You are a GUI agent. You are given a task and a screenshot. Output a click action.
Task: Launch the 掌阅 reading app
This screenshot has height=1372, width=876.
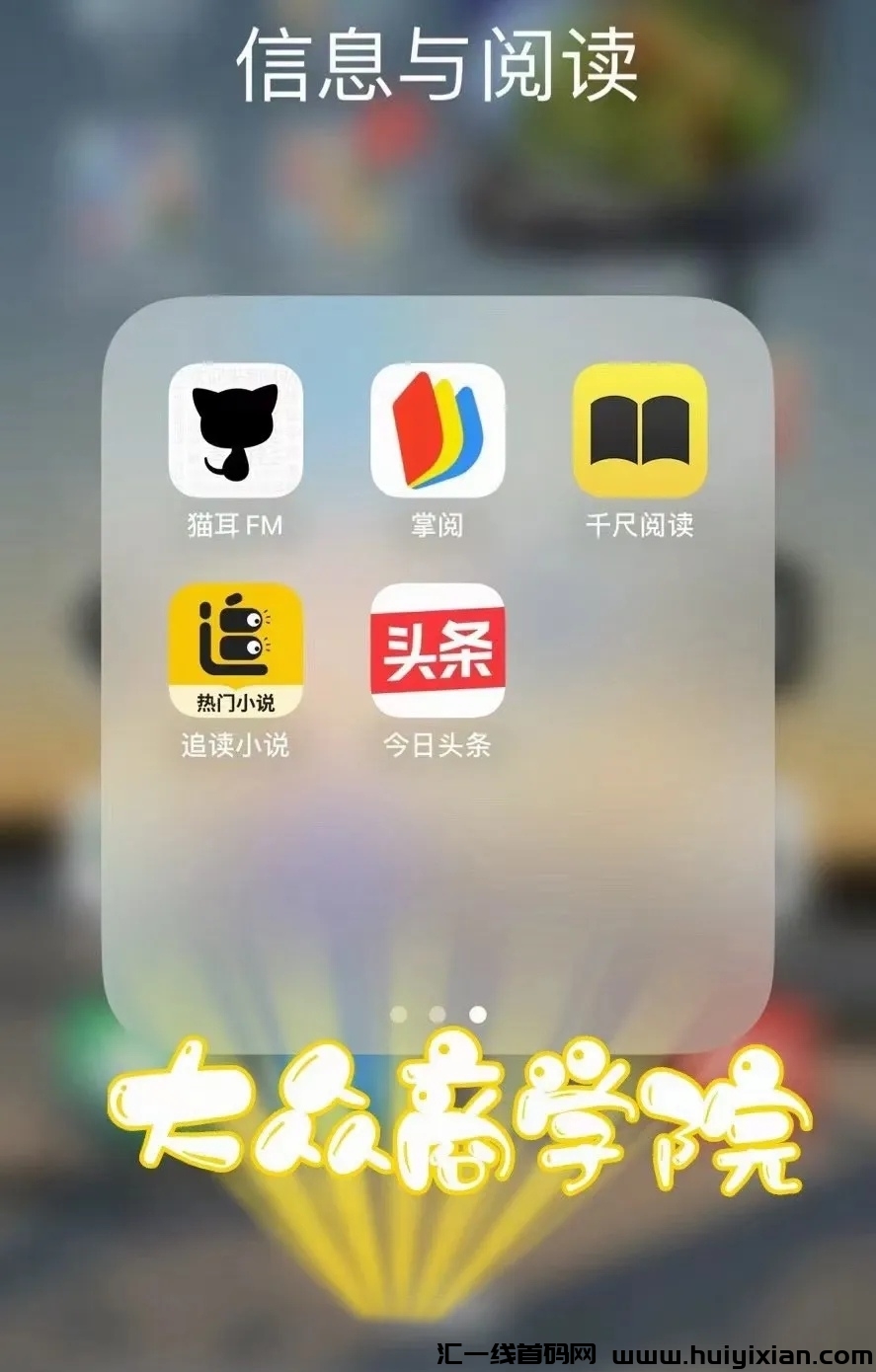pos(438,430)
